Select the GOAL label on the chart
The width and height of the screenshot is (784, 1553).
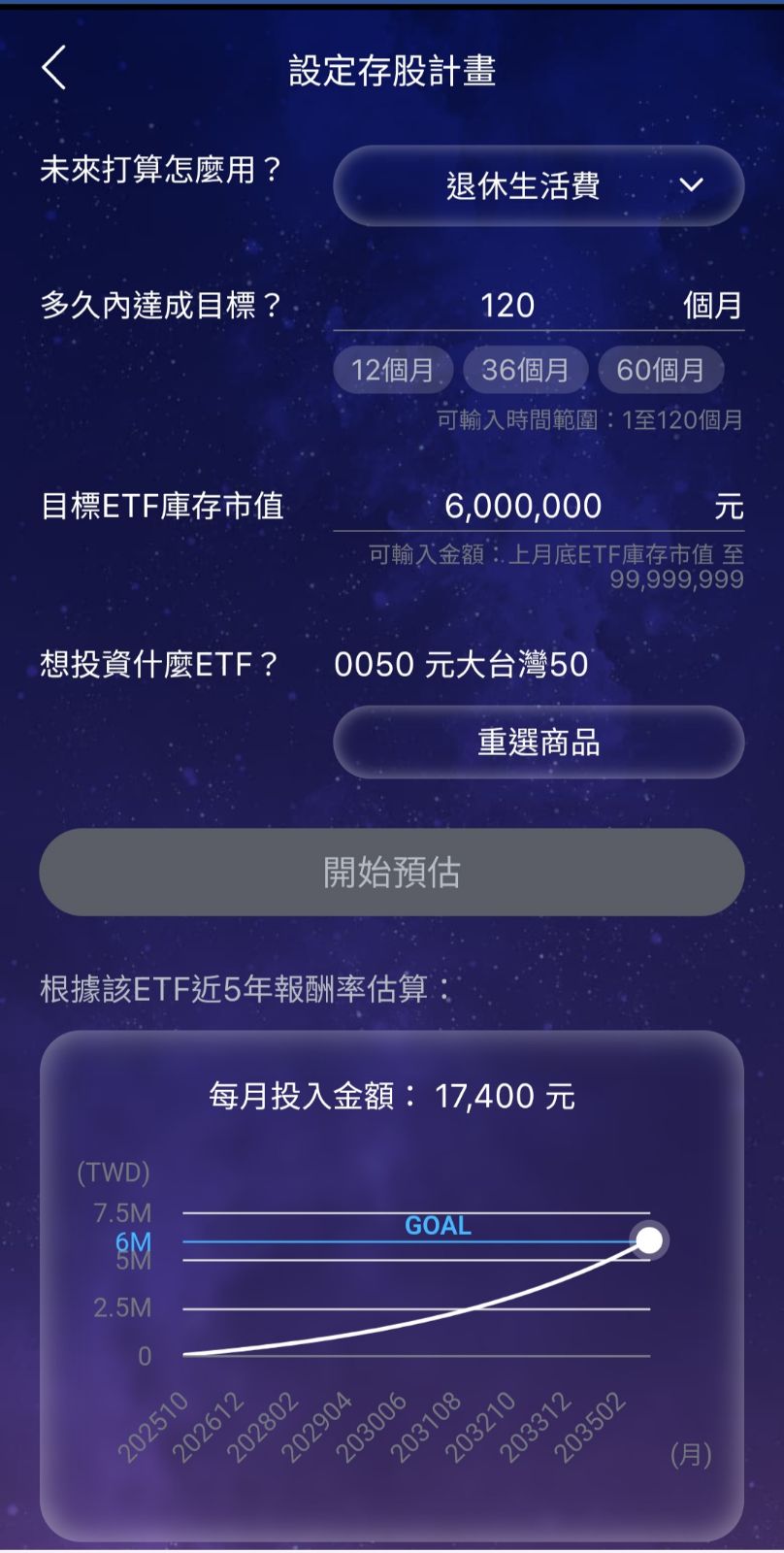click(x=437, y=1226)
